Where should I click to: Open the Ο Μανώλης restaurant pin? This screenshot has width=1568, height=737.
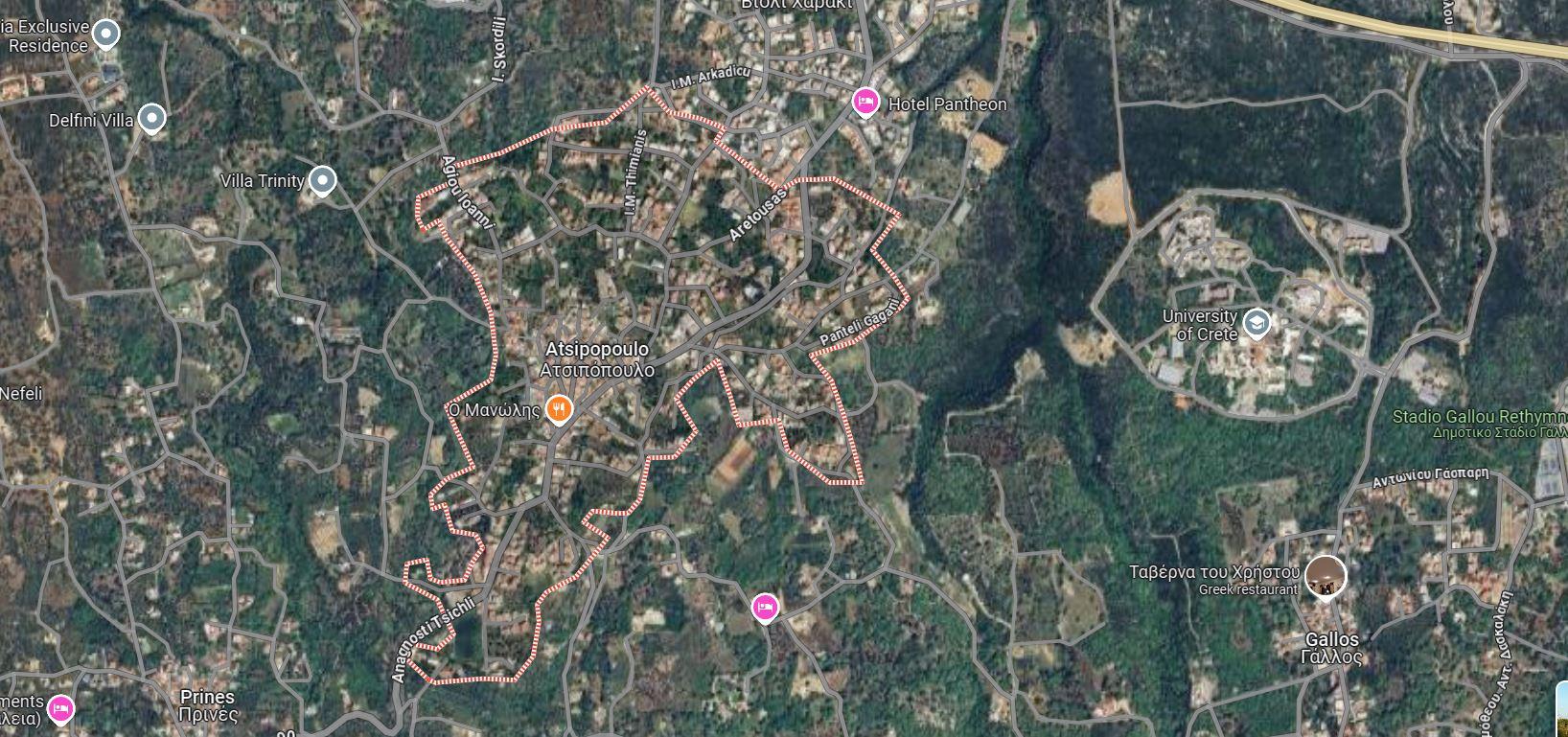559,409
